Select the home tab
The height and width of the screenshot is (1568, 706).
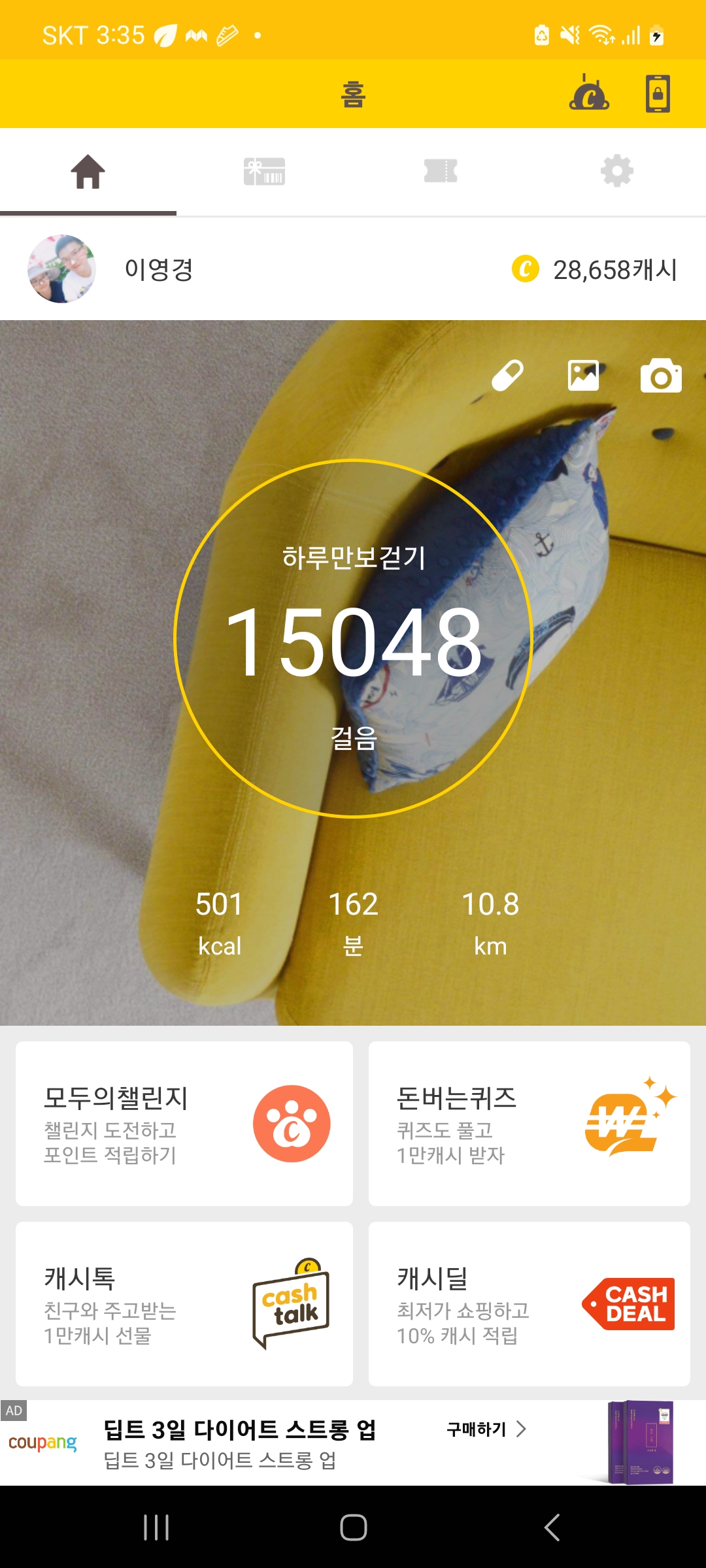pos(88,172)
